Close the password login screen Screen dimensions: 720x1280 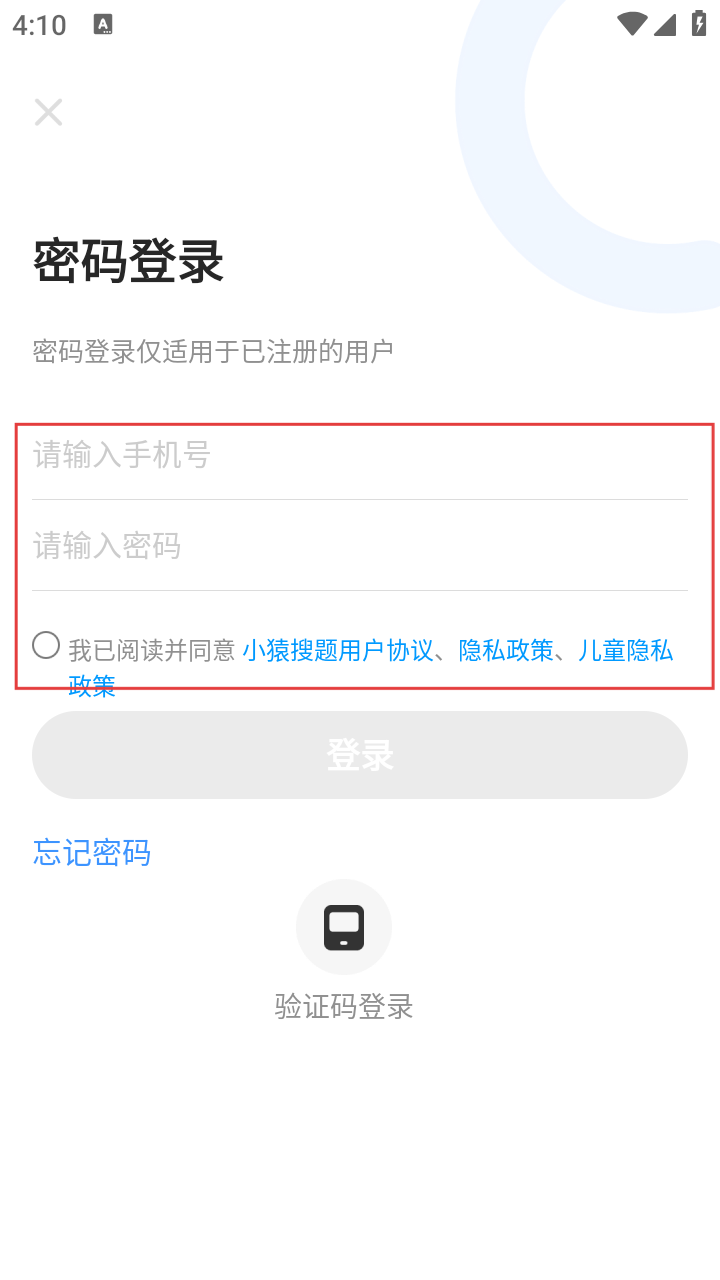pyautogui.click(x=48, y=112)
